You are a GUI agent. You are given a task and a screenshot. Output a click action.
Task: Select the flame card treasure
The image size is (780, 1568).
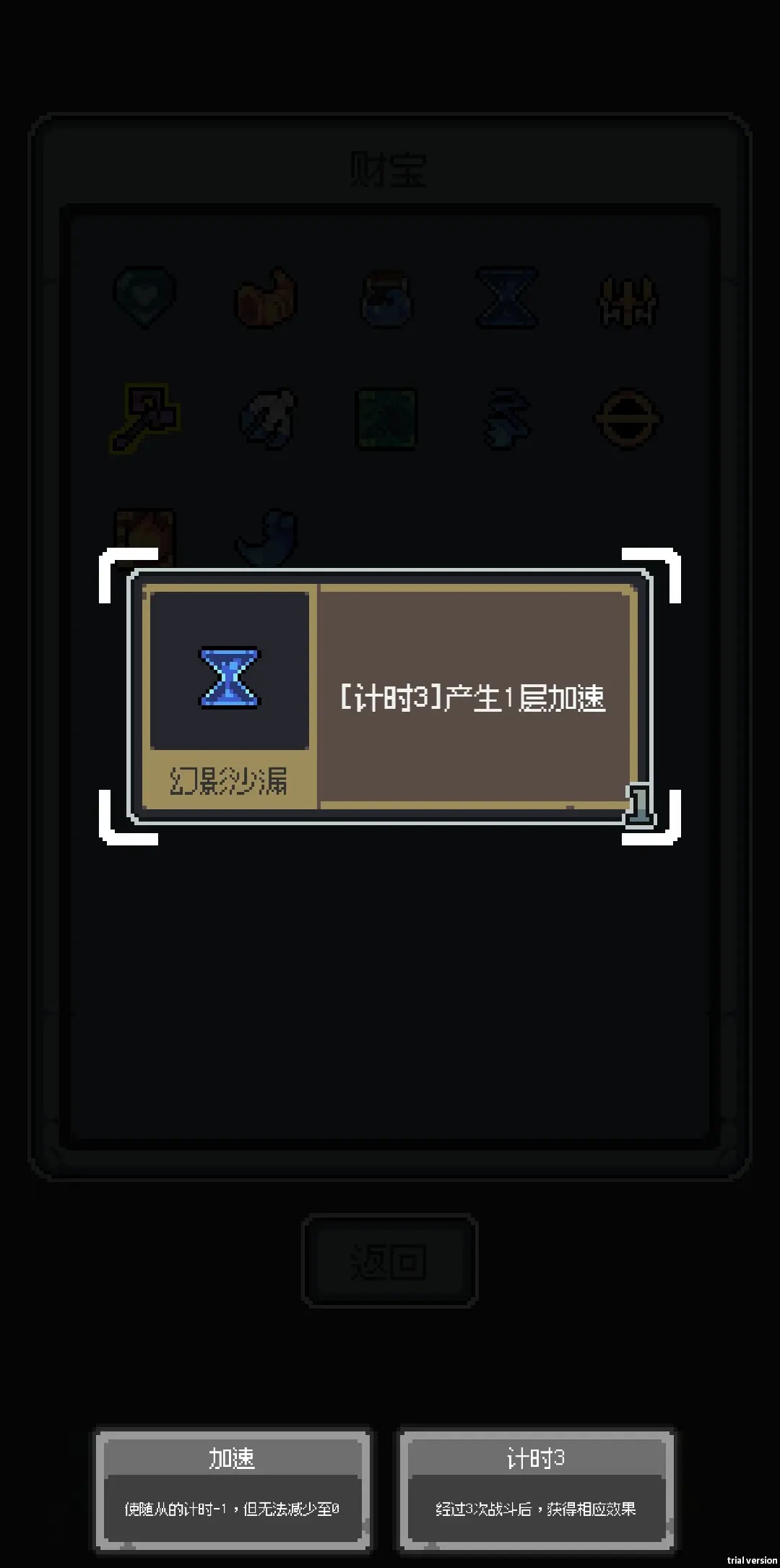(145, 533)
